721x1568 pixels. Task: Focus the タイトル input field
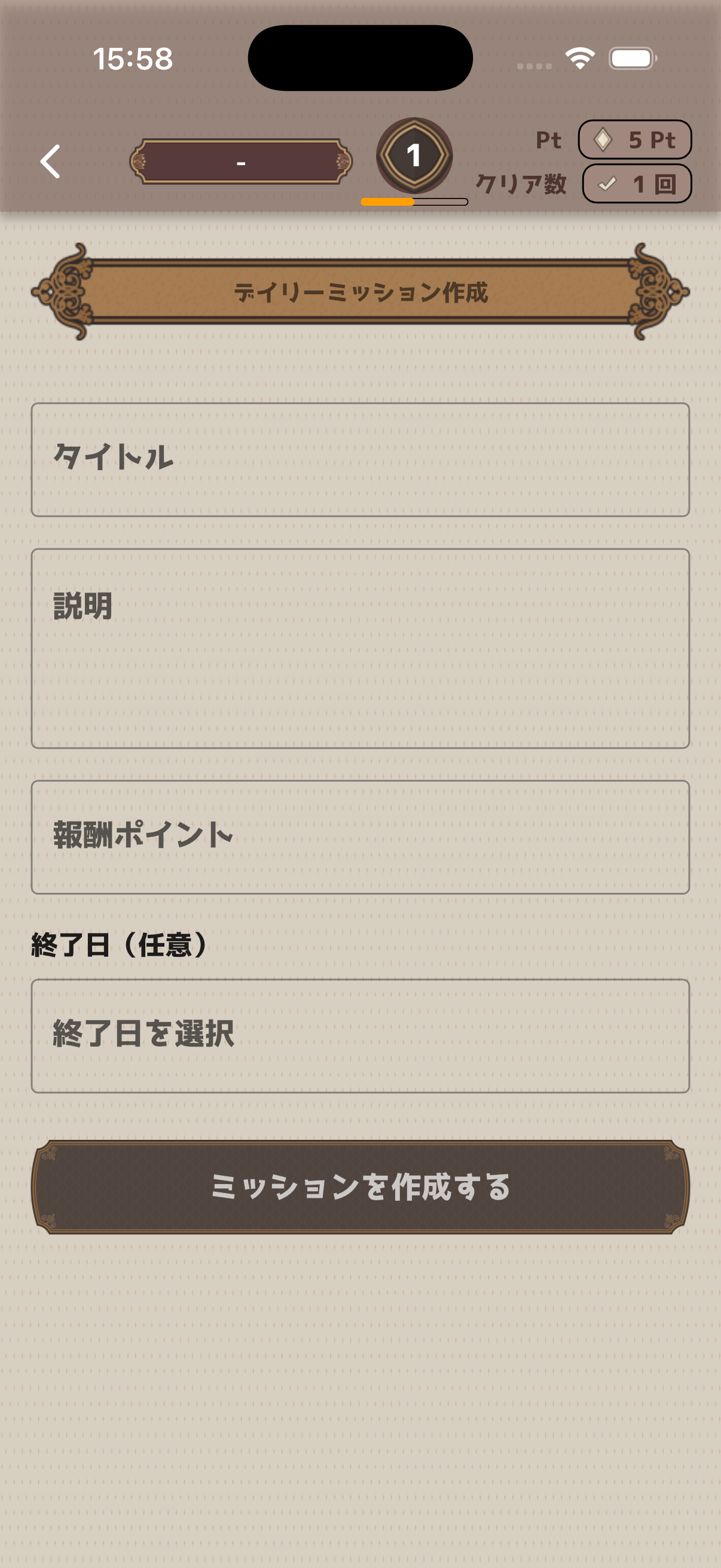pyautogui.click(x=360, y=458)
